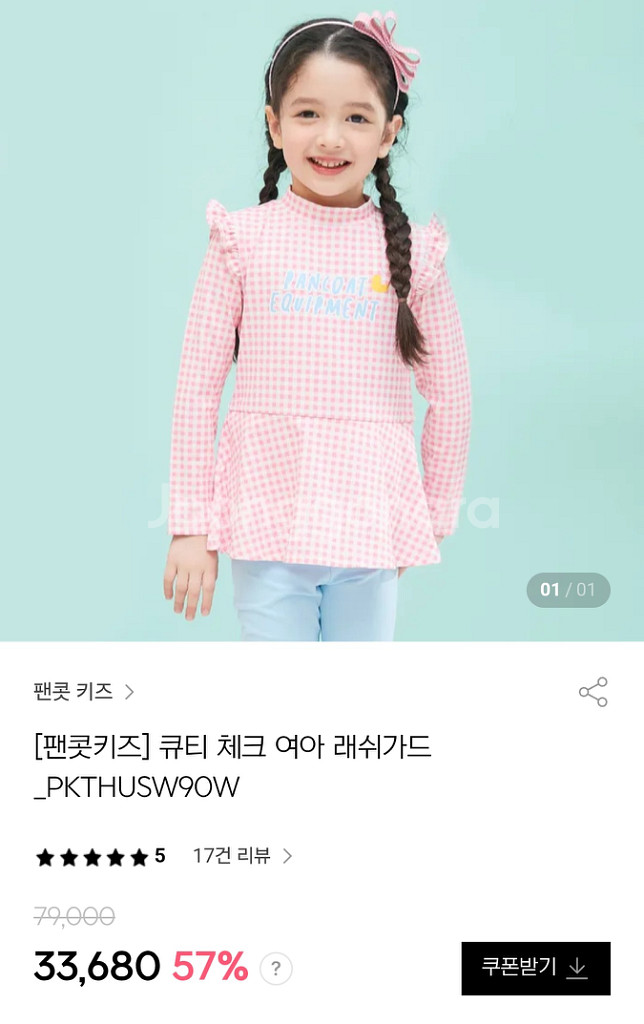Screen dimensions: 644x1024
Task: Open the product photo full view
Action: (322, 320)
